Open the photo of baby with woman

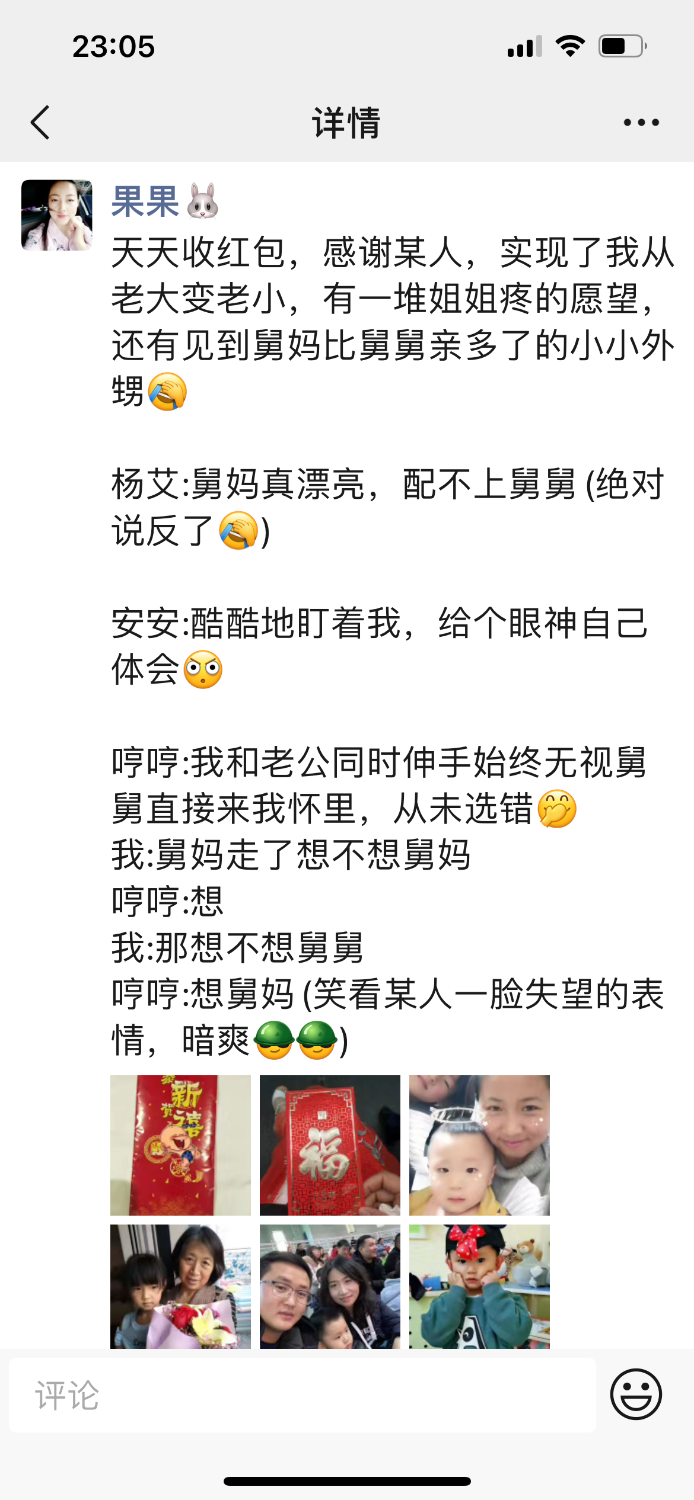(x=479, y=1145)
